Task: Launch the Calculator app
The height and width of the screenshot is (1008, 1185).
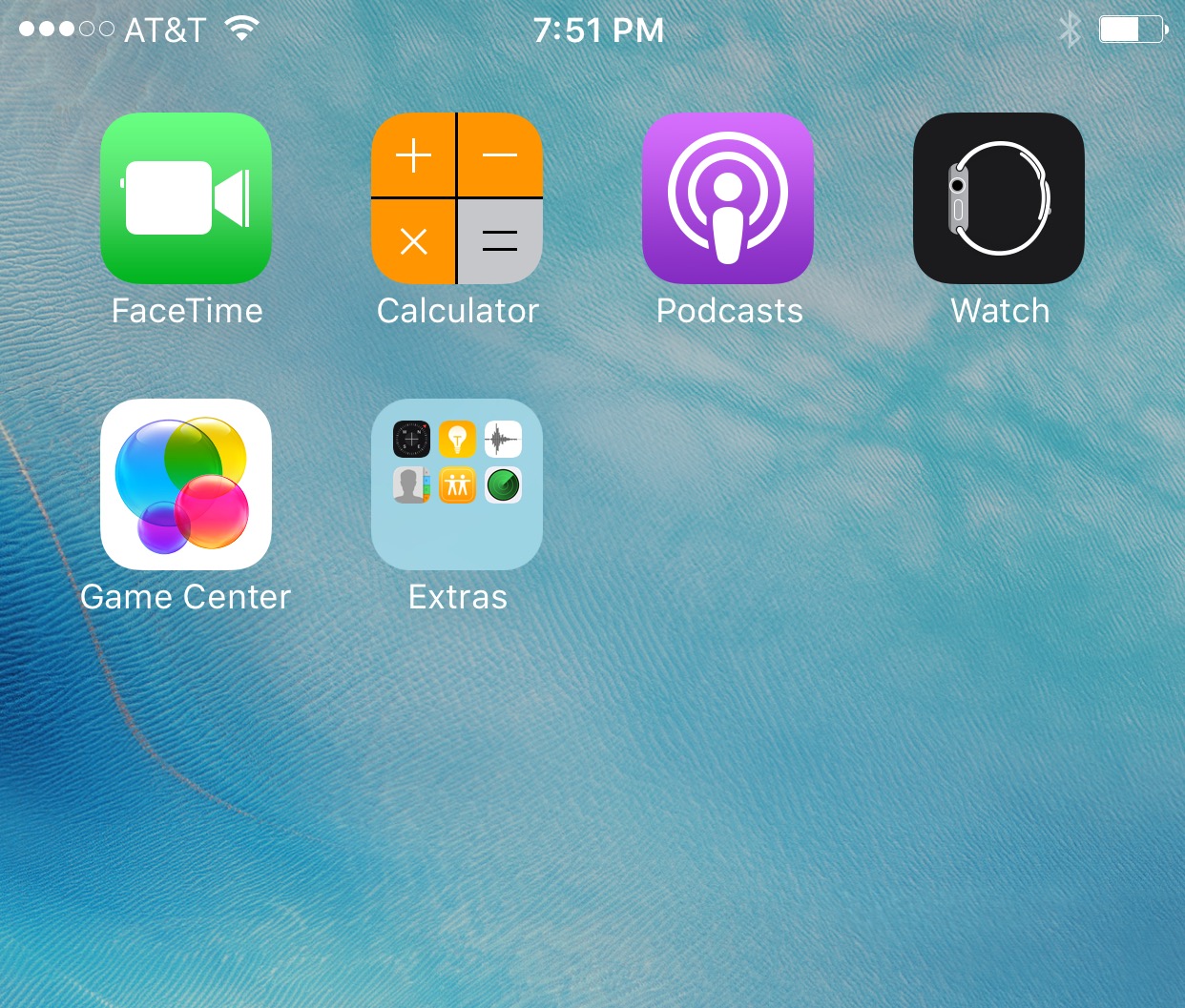Action: click(457, 198)
